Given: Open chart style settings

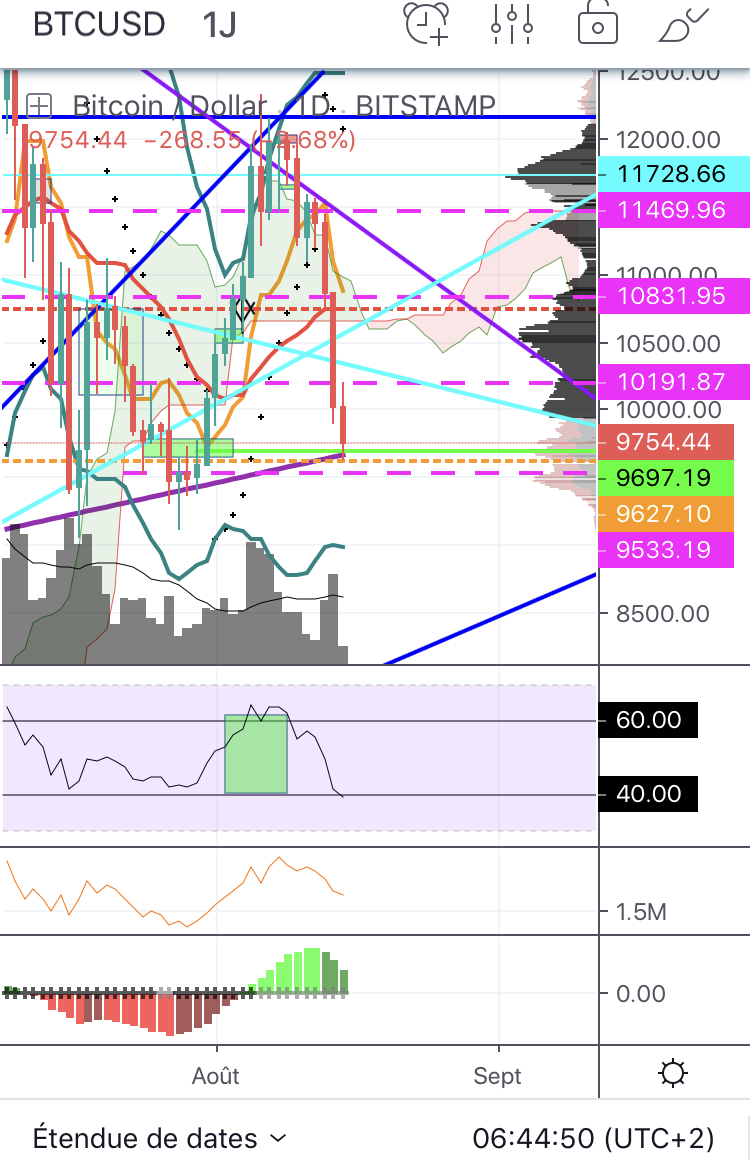Looking at the screenshot, I should 511,24.
